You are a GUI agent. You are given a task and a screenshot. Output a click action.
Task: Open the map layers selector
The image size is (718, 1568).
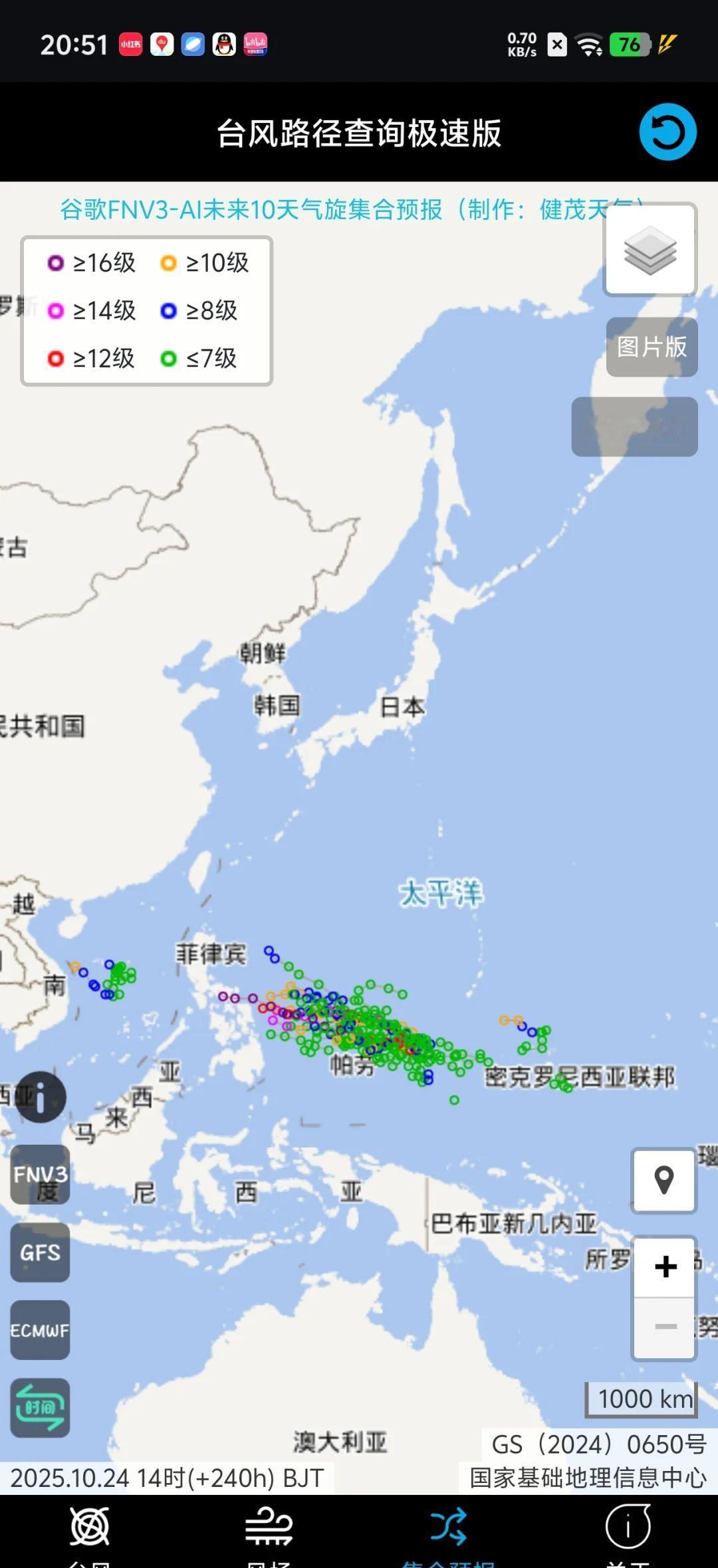(650, 249)
